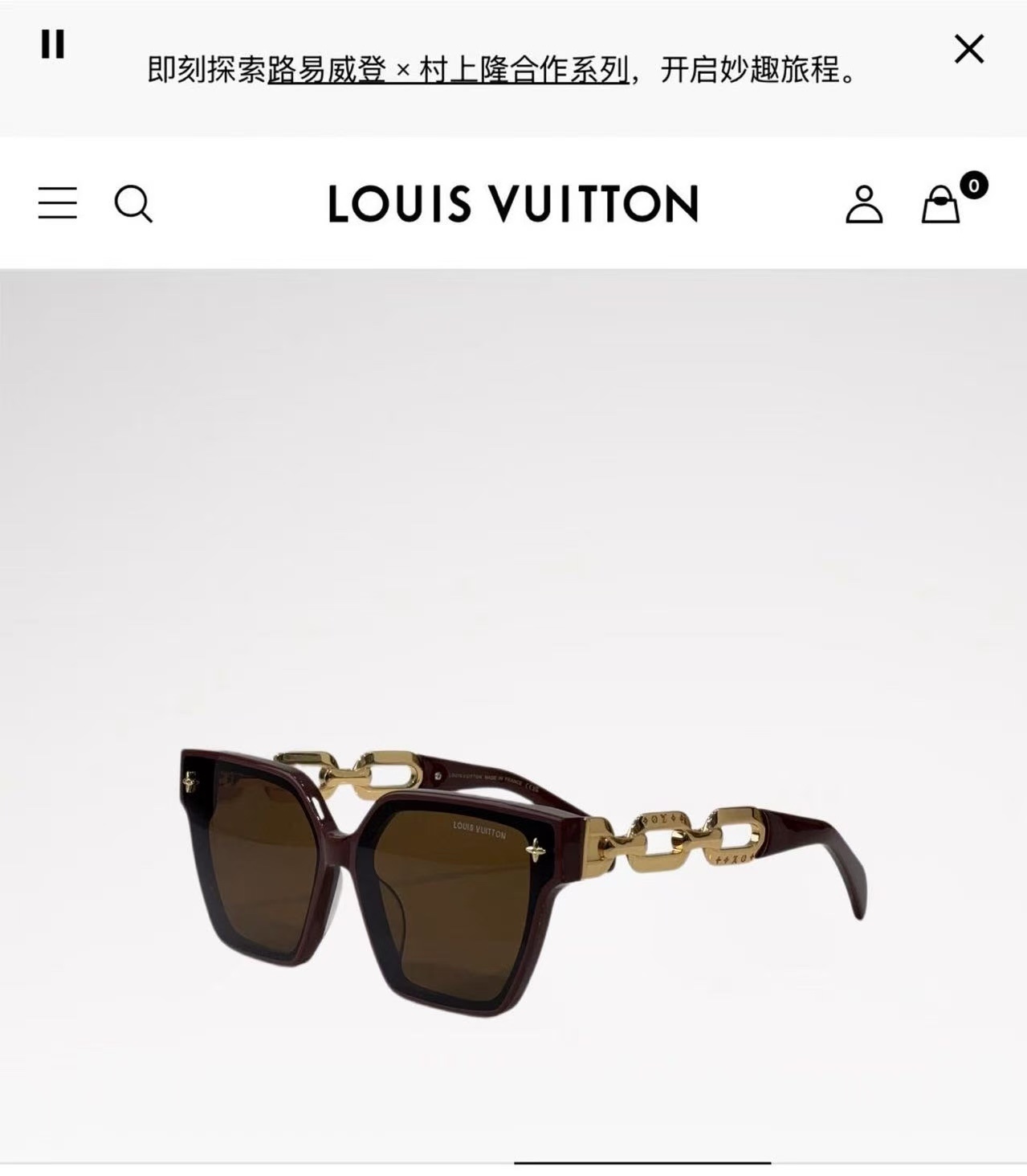Open the 路易威登 × 村上隆合作系列 link
The width and height of the screenshot is (1027, 1176).
pyautogui.click(x=447, y=71)
